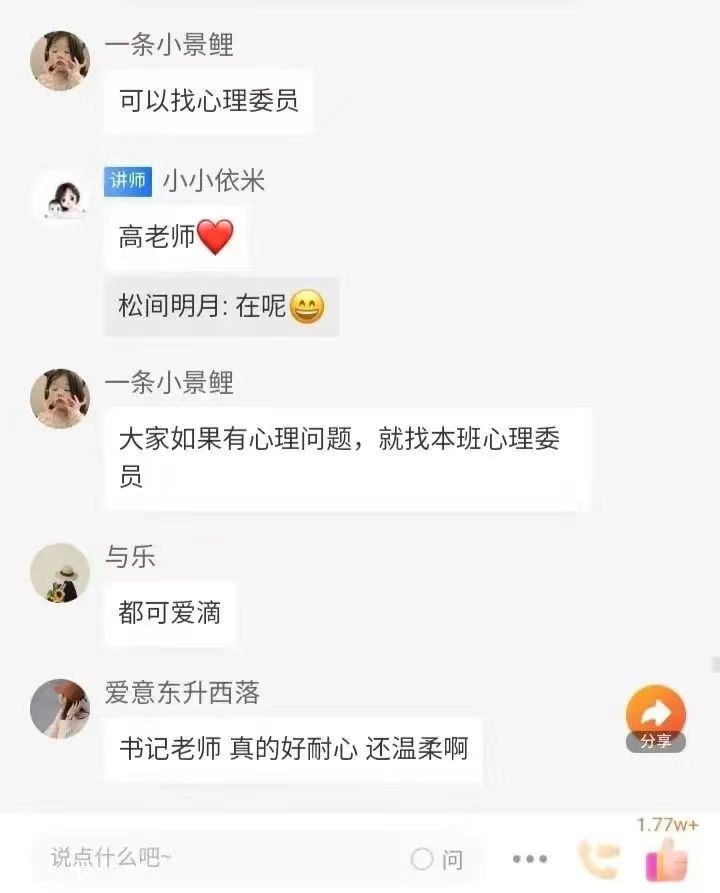
Task: Like the live stream with thumbs-up
Action: tap(666, 859)
